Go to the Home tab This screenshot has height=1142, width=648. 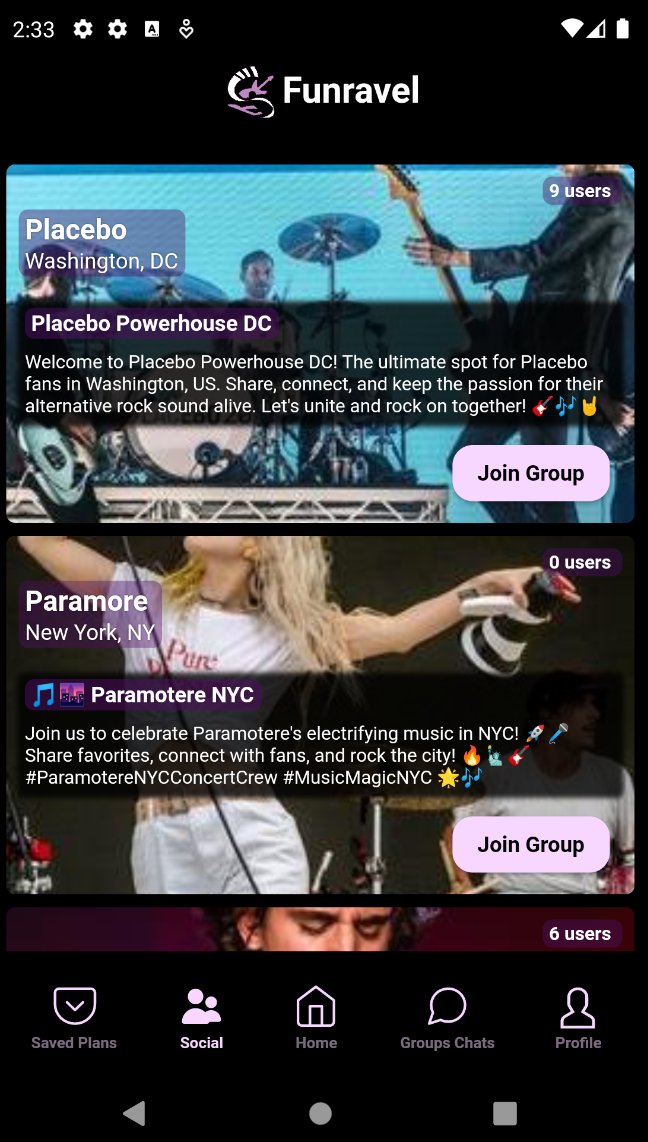[x=316, y=1018]
